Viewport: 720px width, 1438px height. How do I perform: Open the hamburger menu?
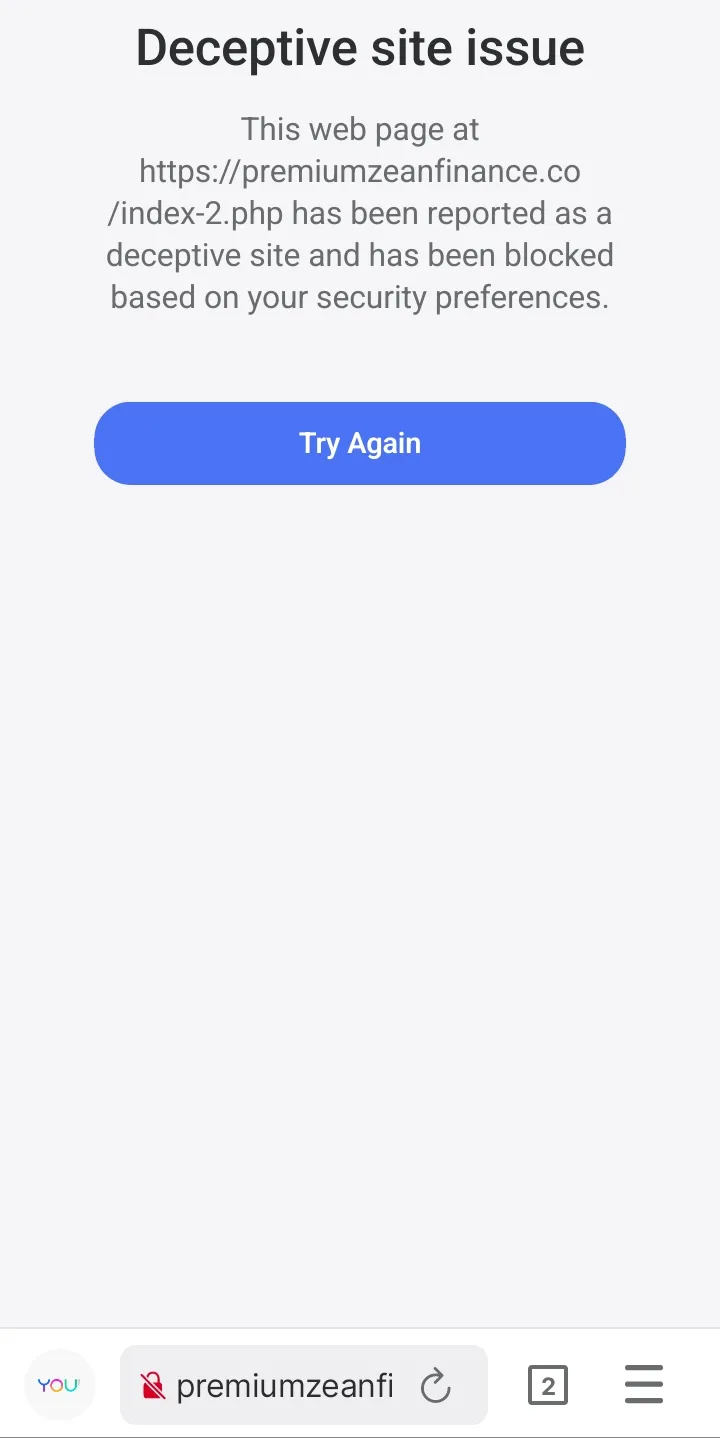(644, 1385)
